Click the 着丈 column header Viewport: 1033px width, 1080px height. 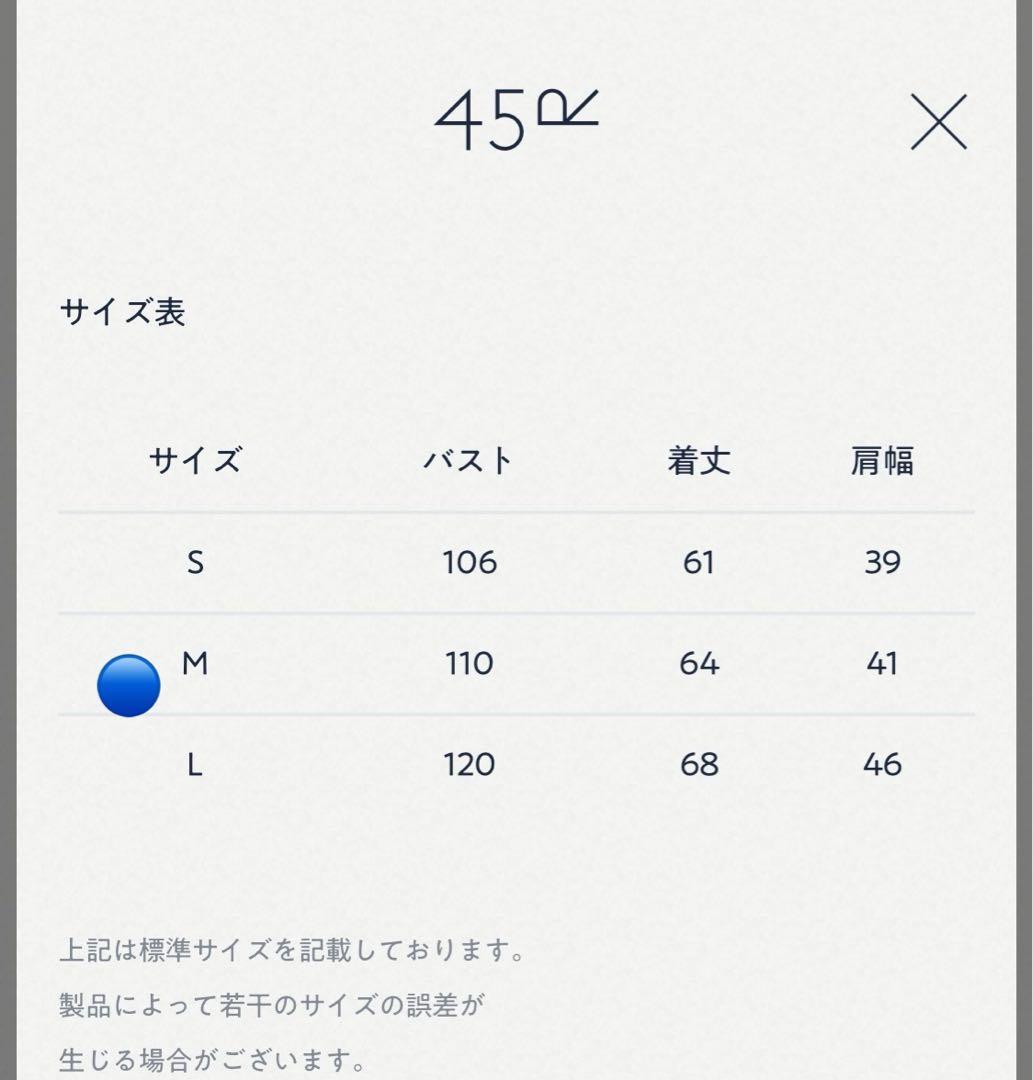pyautogui.click(x=701, y=461)
